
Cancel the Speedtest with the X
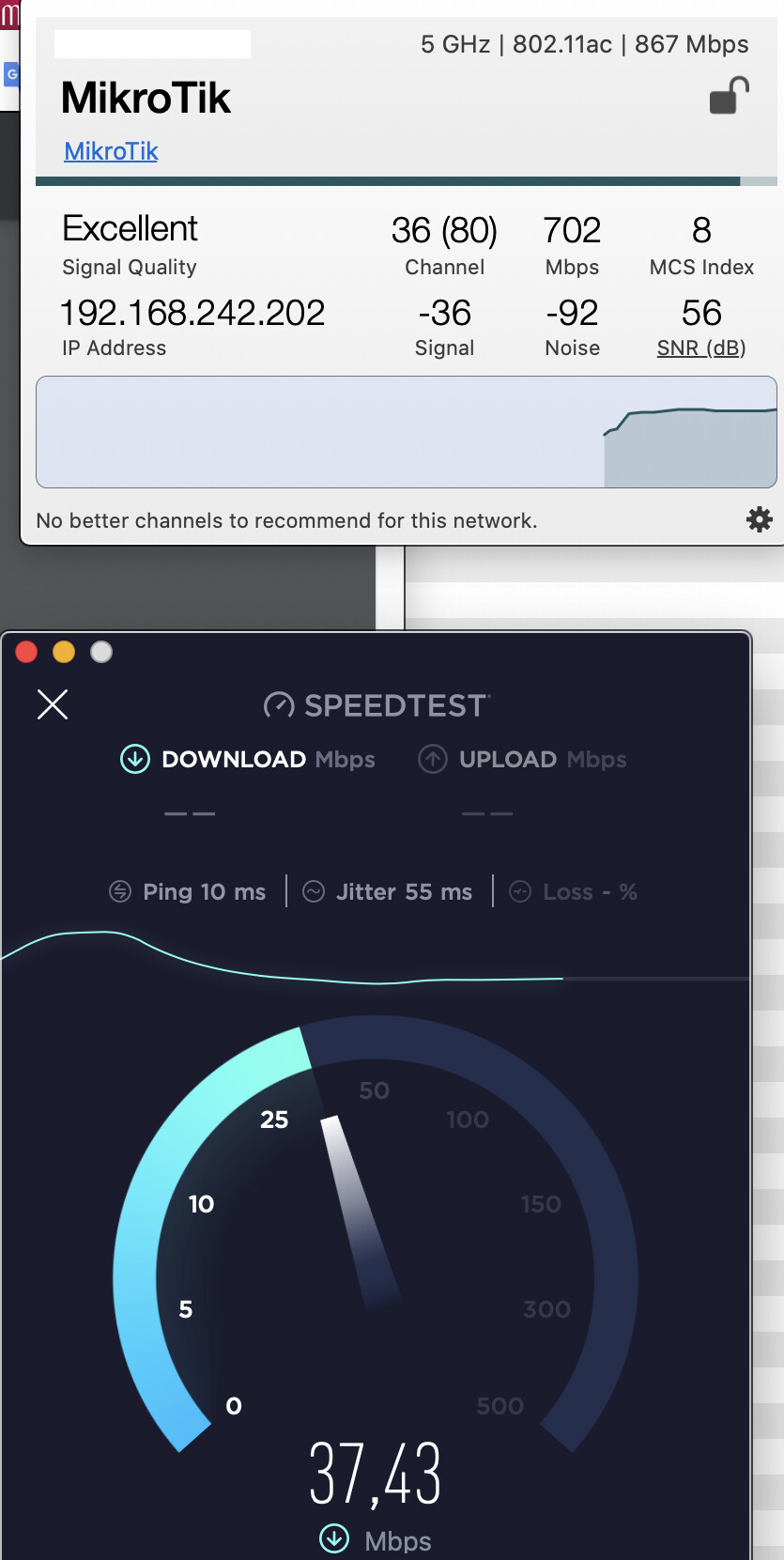pos(53,704)
